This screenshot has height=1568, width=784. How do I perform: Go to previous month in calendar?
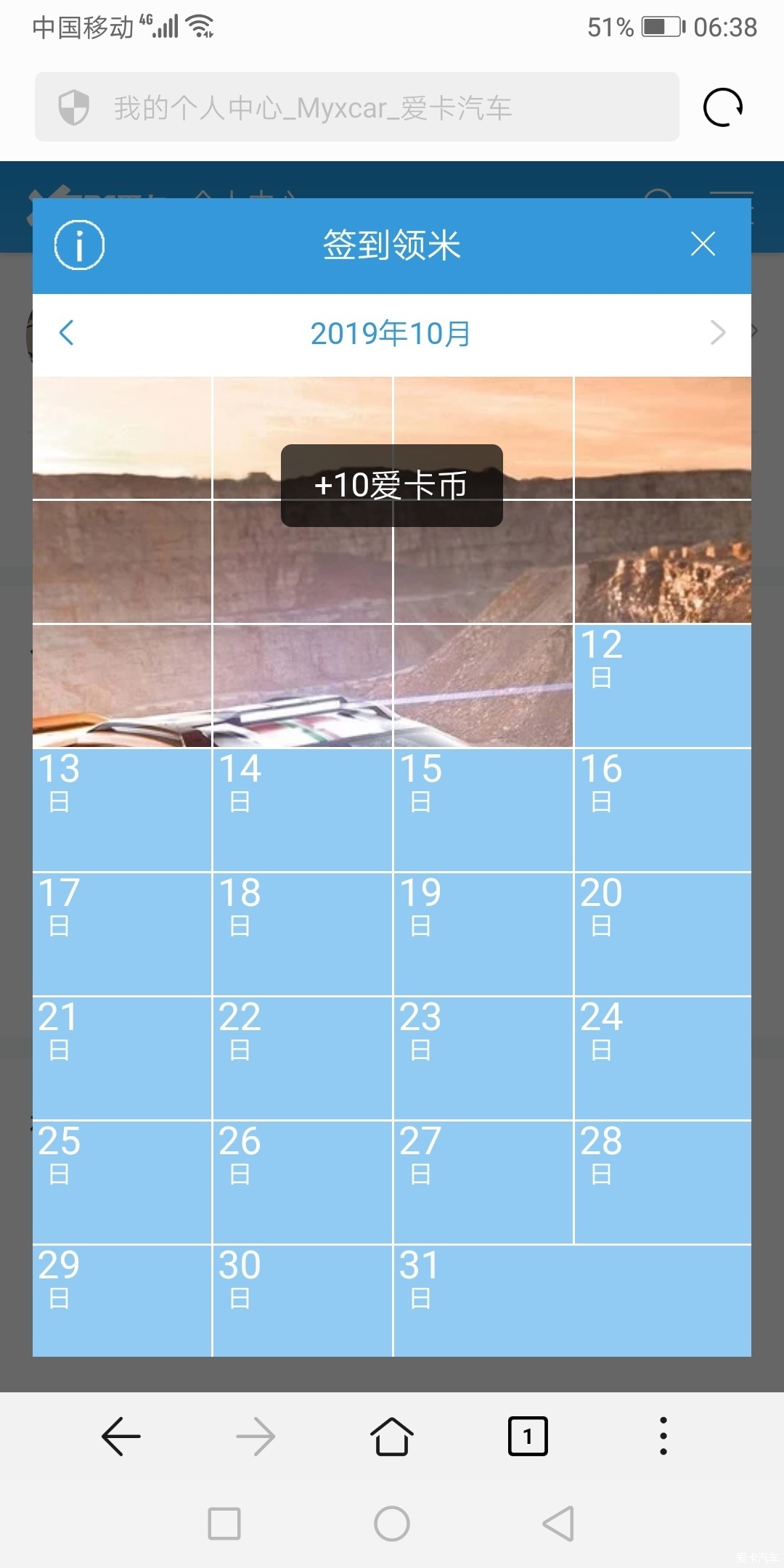click(x=67, y=333)
